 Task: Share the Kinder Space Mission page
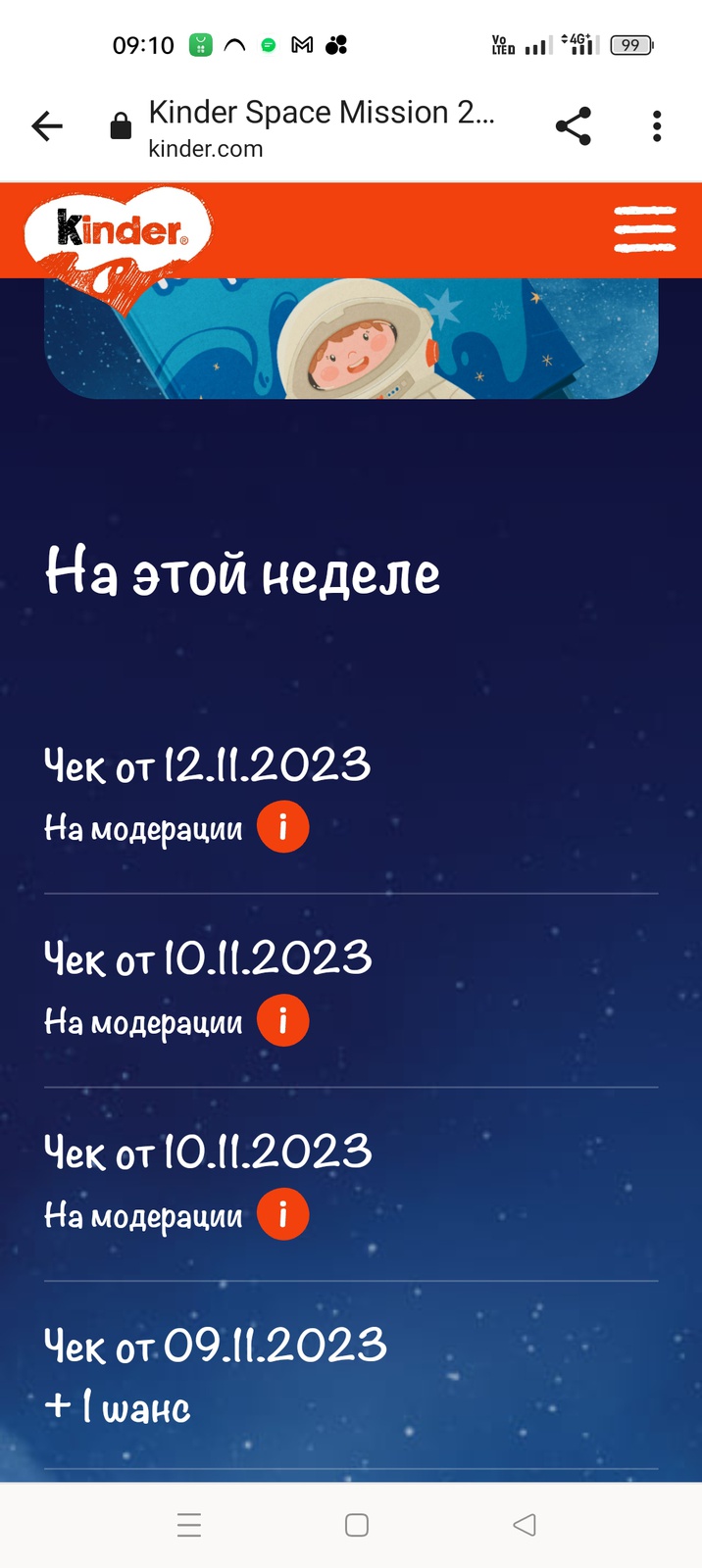click(x=574, y=126)
